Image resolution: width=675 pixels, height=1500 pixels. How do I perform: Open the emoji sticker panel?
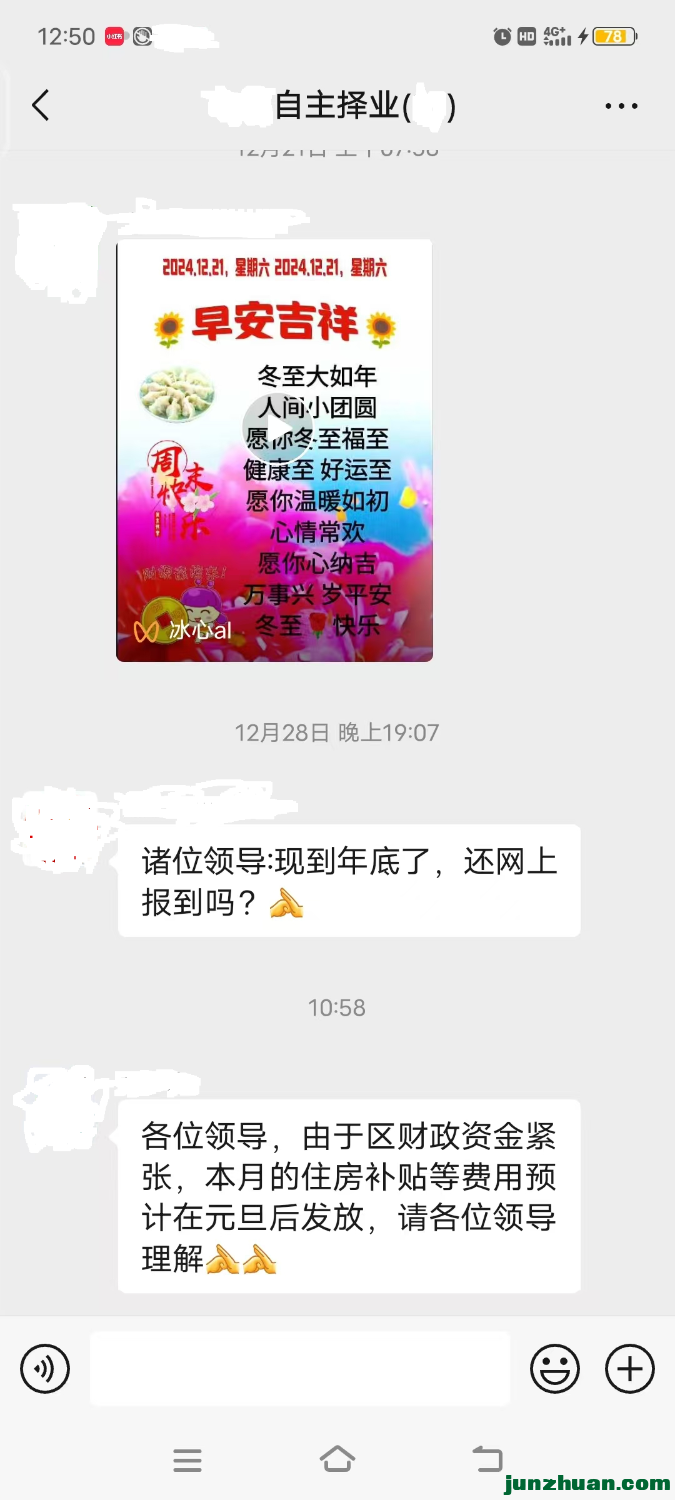coord(555,1369)
